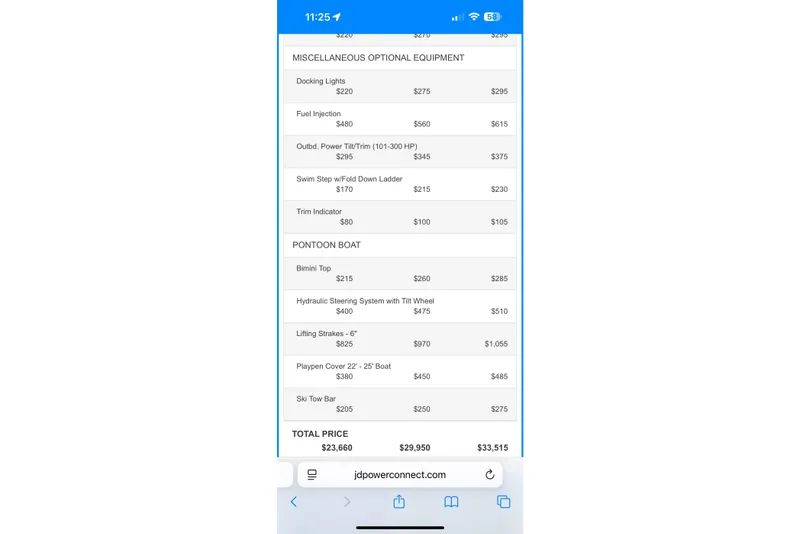Share this page via share sheet
The width and height of the screenshot is (800, 534).
[x=399, y=502]
